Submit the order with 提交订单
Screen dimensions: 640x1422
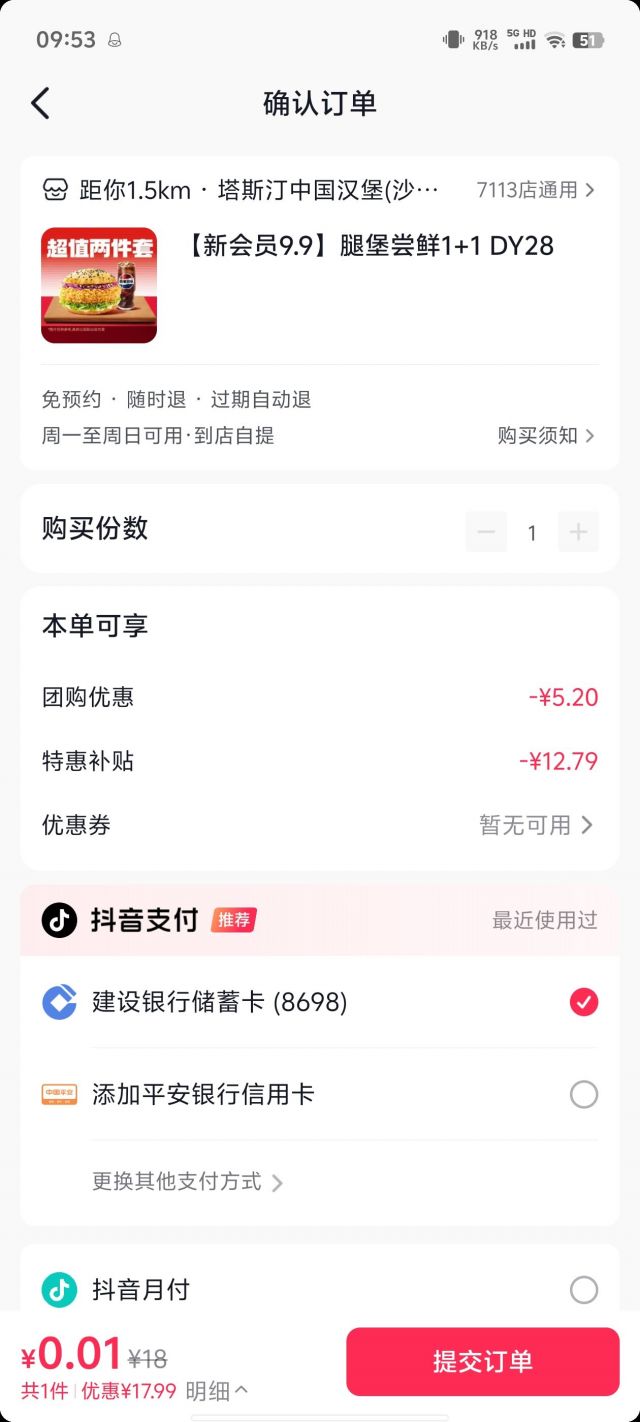click(483, 1361)
